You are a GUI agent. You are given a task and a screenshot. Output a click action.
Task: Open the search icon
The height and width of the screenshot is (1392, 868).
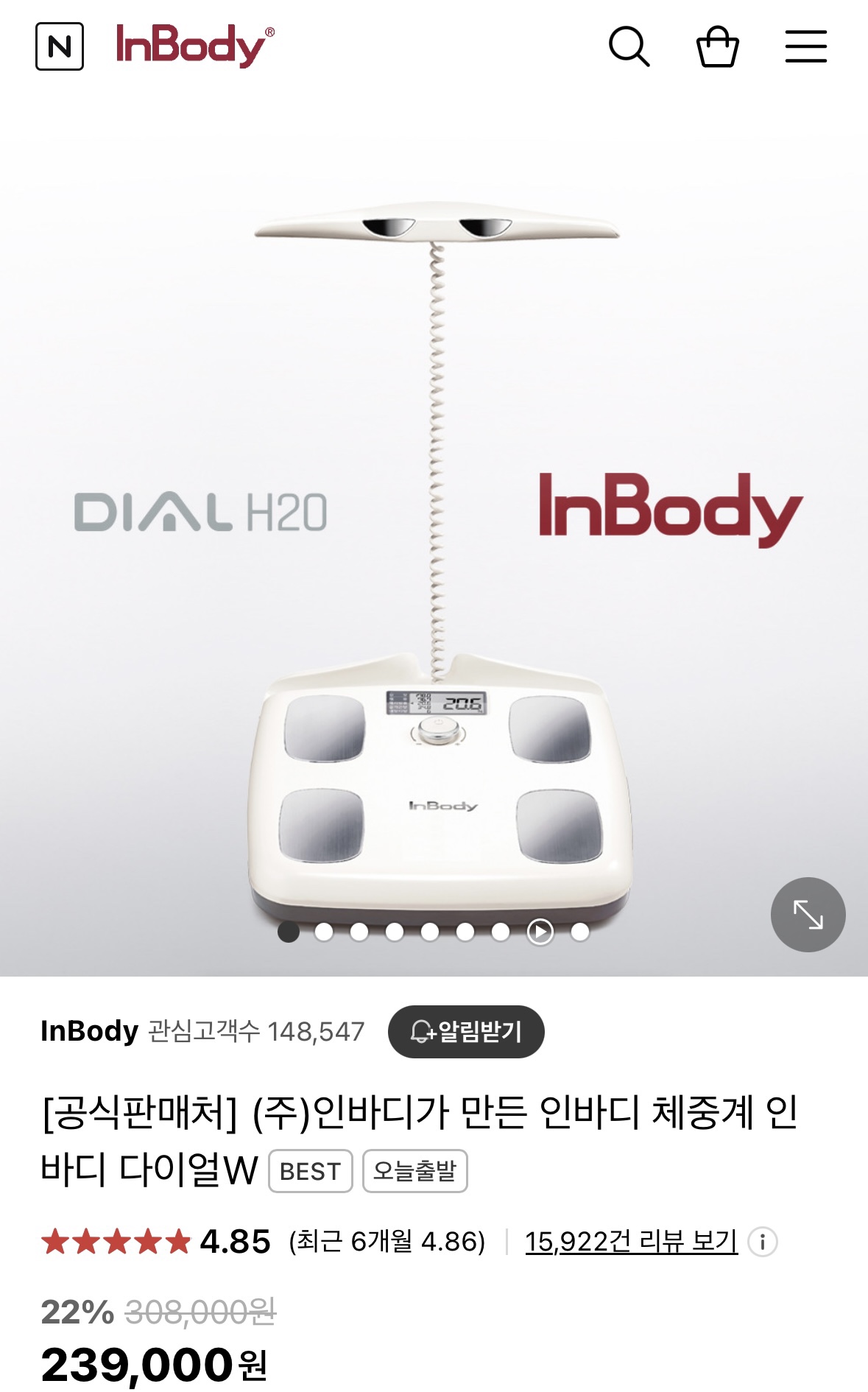629,47
